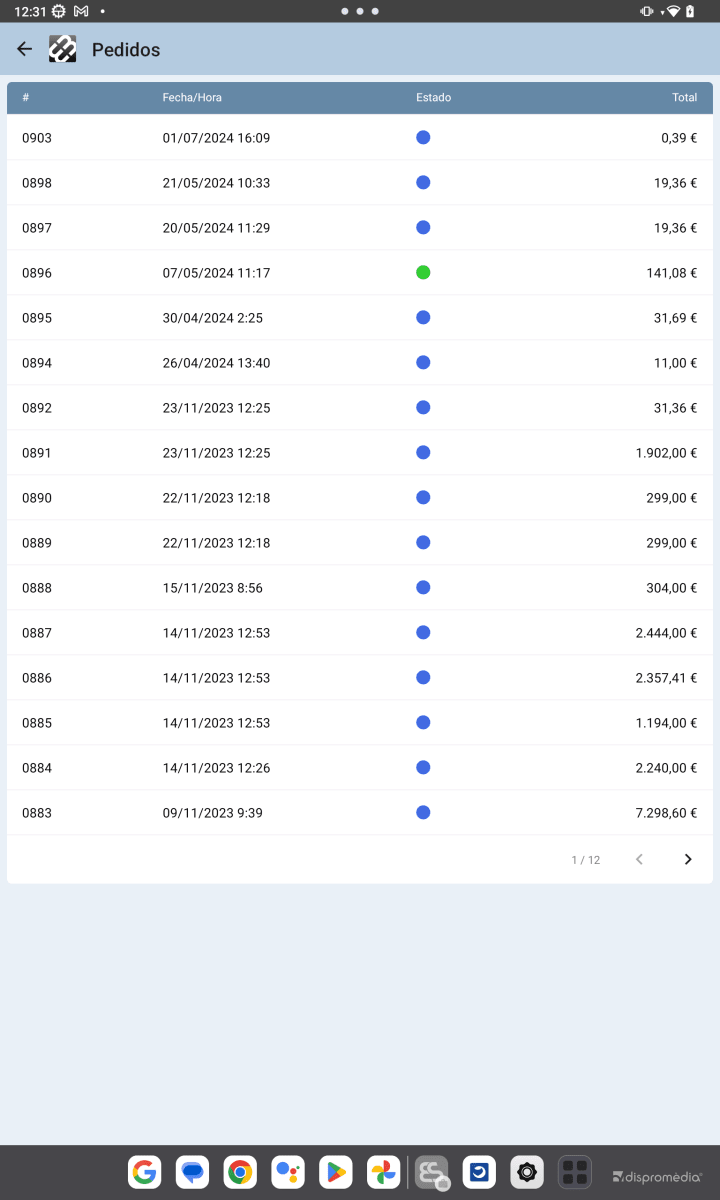Viewport: 720px width, 1200px height.
Task: Open the Play Store from the taskbar
Action: (336, 1172)
